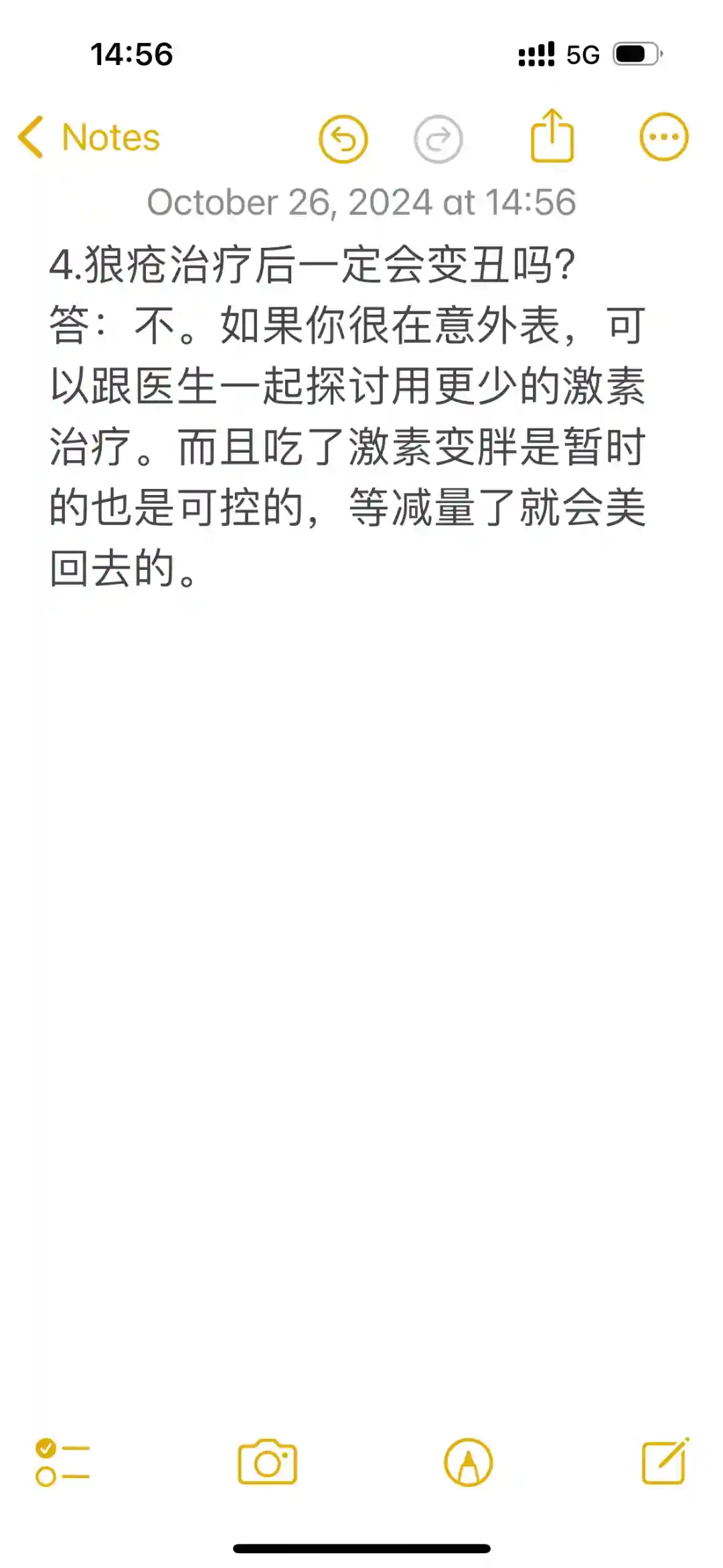Image resolution: width=723 pixels, height=1568 pixels.
Task: Open the camera attachment options
Action: pyautogui.click(x=267, y=1462)
